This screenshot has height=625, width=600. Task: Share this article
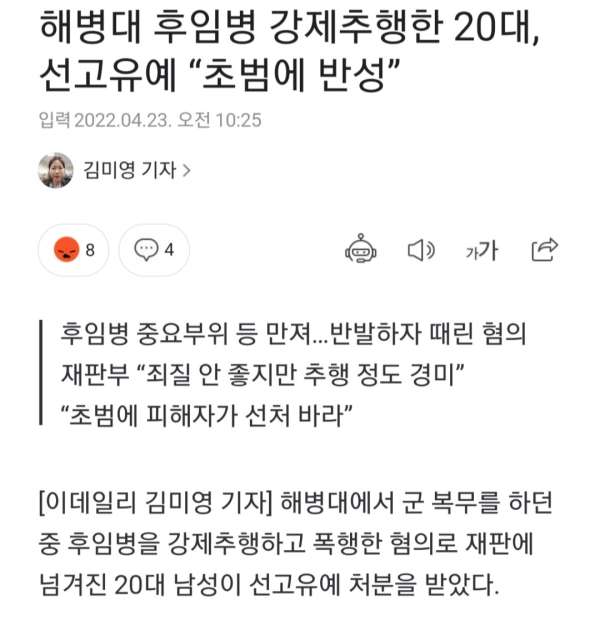point(546,249)
